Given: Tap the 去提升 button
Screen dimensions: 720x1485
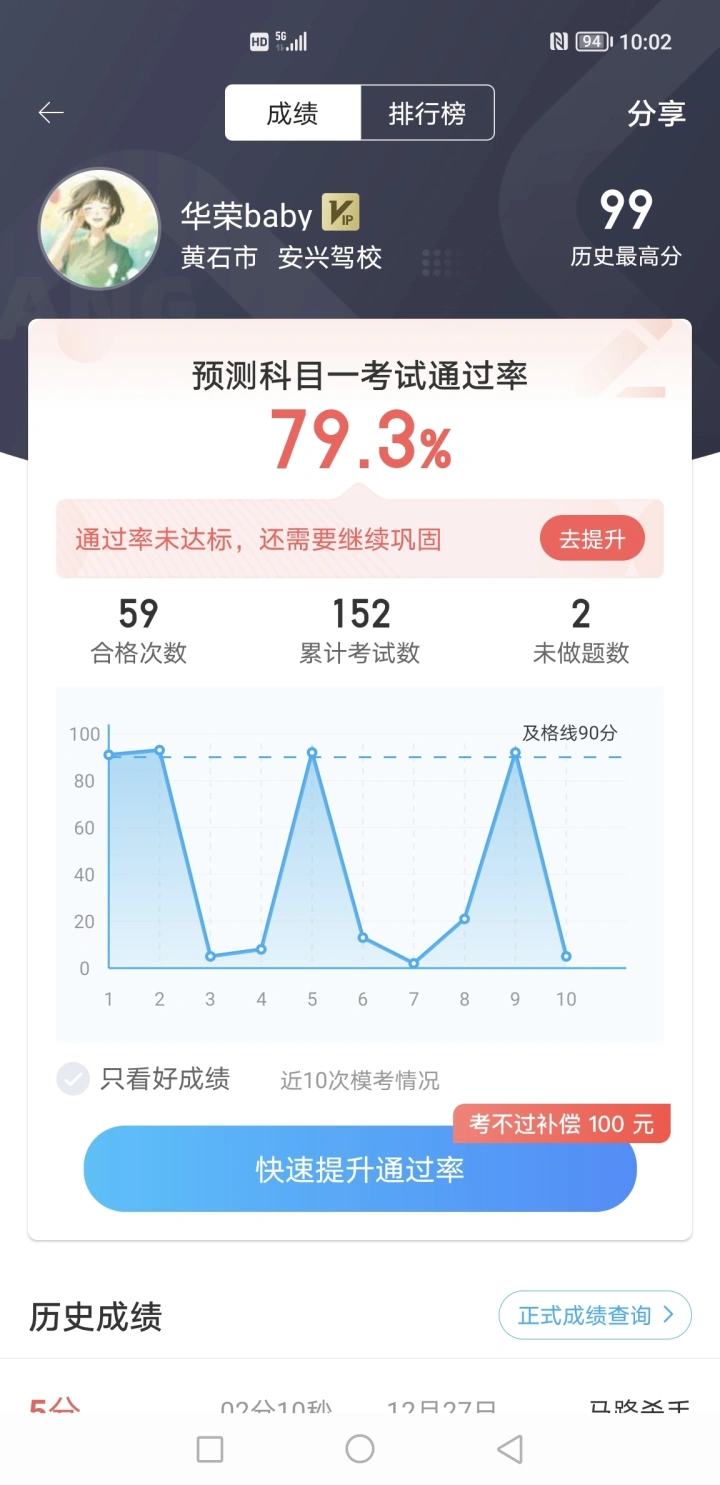Looking at the screenshot, I should click(592, 539).
